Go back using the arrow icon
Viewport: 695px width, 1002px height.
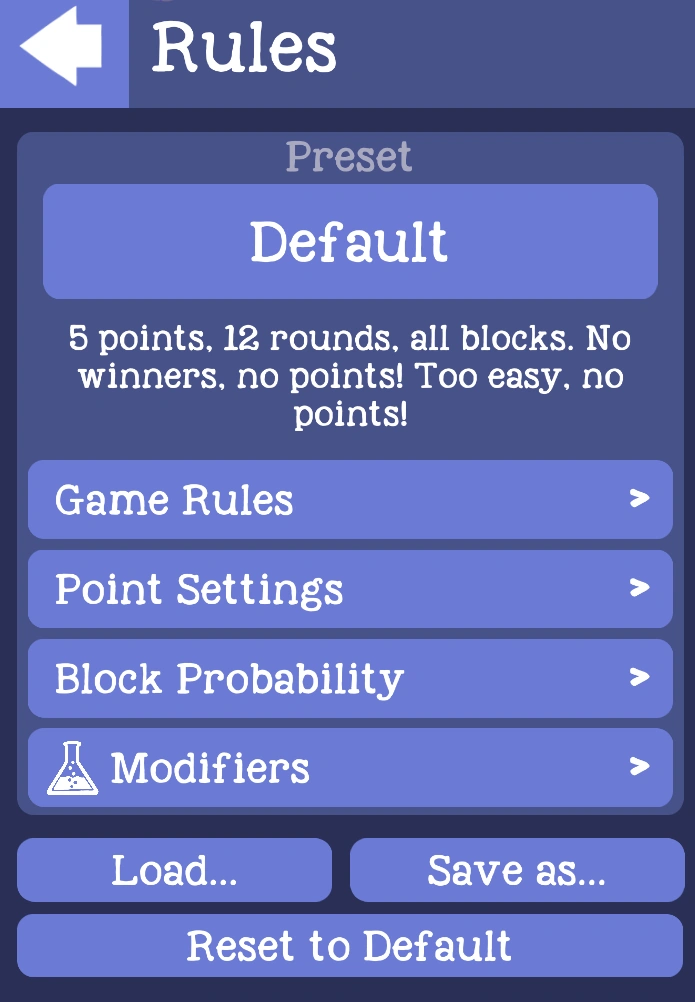[63, 52]
